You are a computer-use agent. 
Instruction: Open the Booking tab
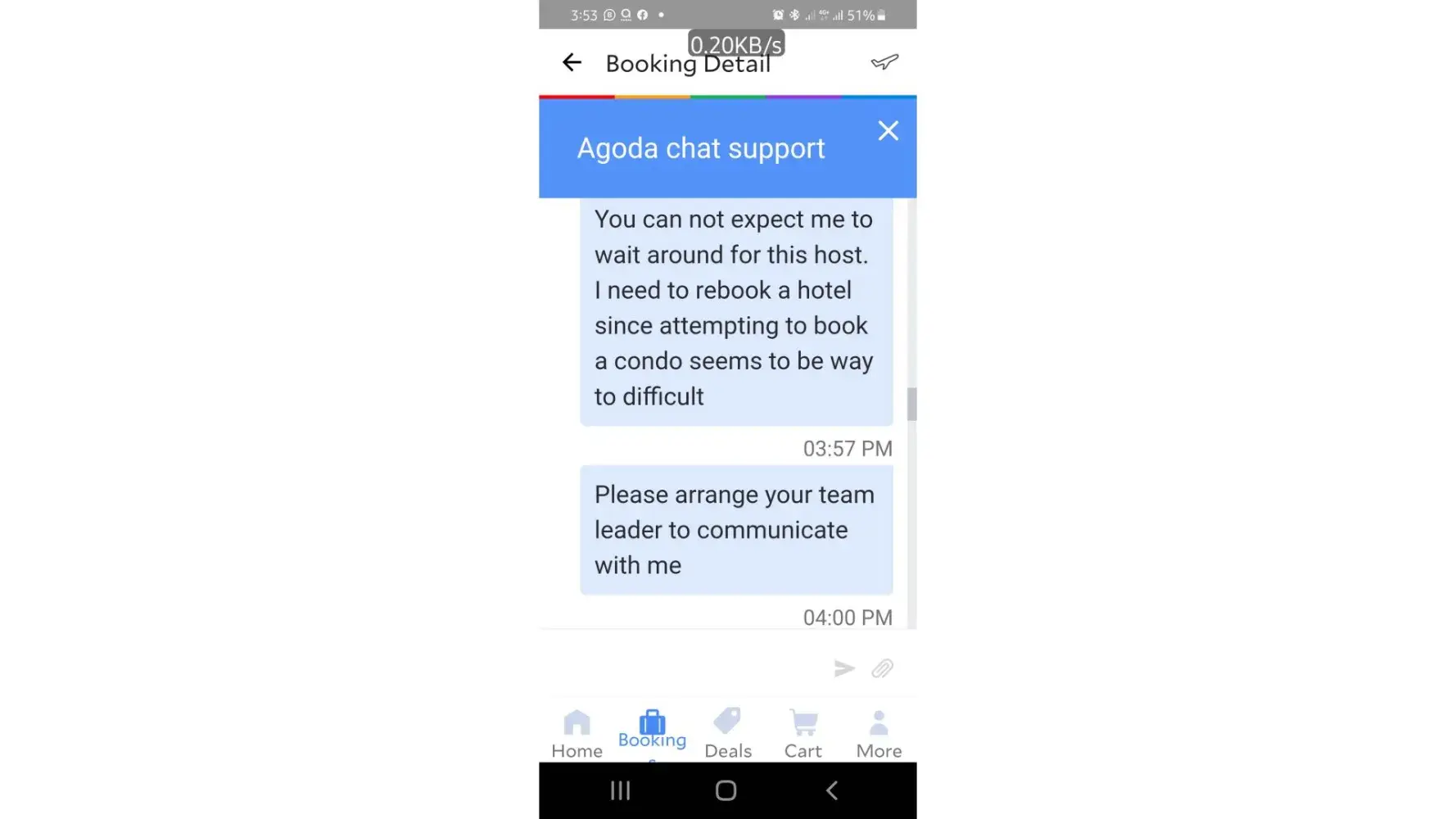pos(652,729)
